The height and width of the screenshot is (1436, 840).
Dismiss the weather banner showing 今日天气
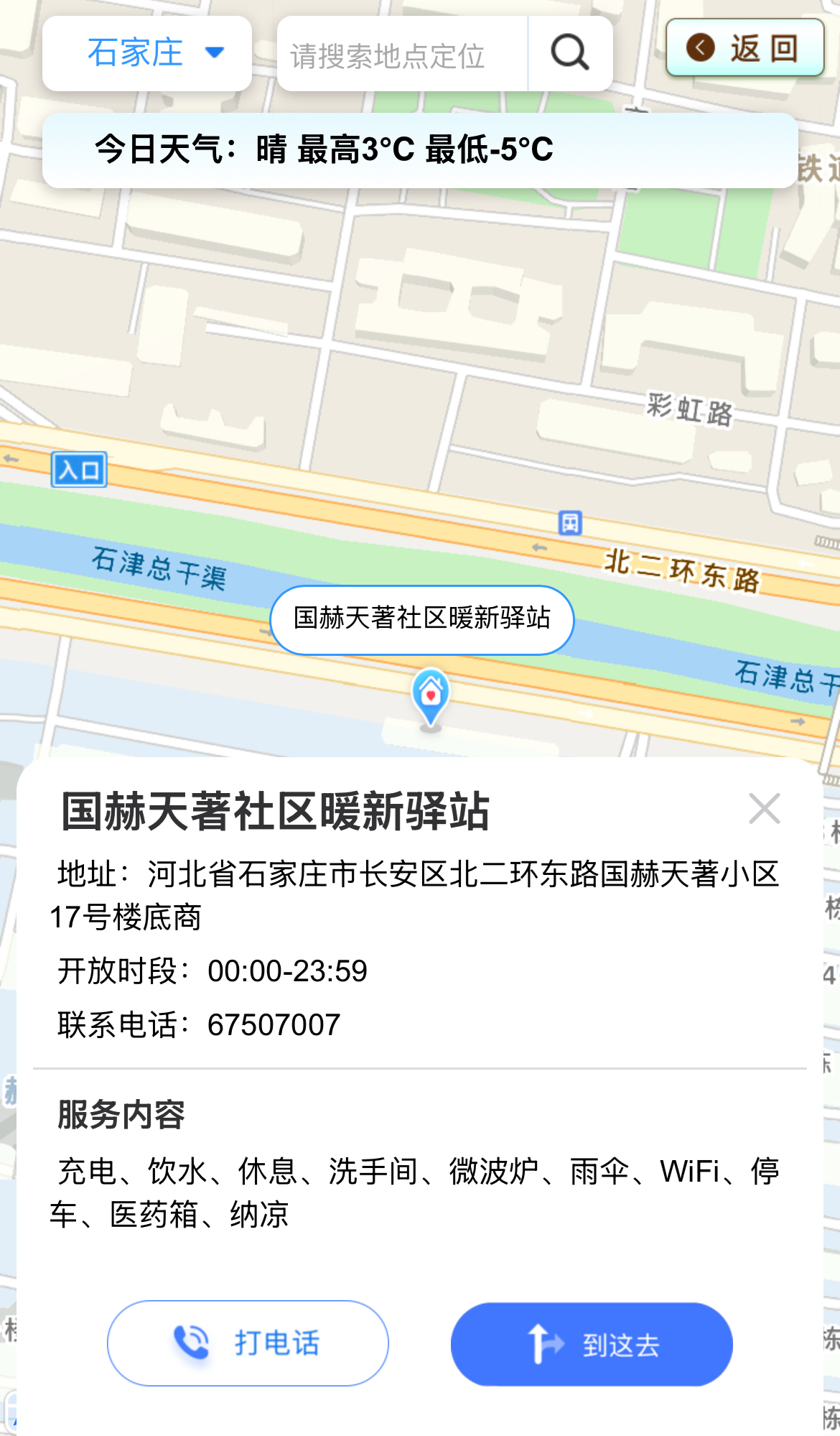pos(420,149)
